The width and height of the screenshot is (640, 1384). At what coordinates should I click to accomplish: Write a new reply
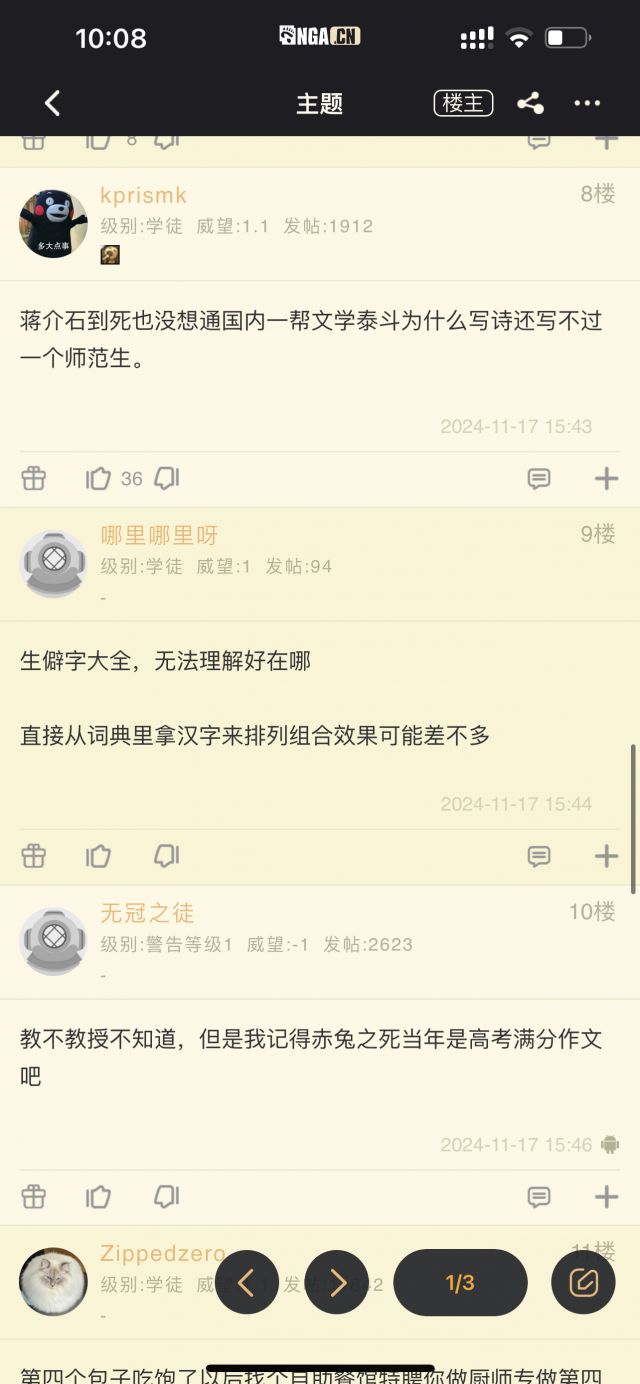click(583, 1282)
